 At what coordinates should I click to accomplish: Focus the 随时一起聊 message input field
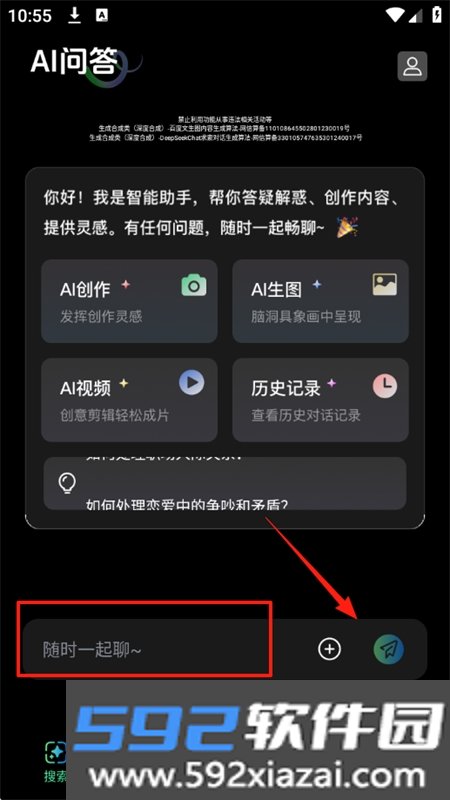coord(163,649)
